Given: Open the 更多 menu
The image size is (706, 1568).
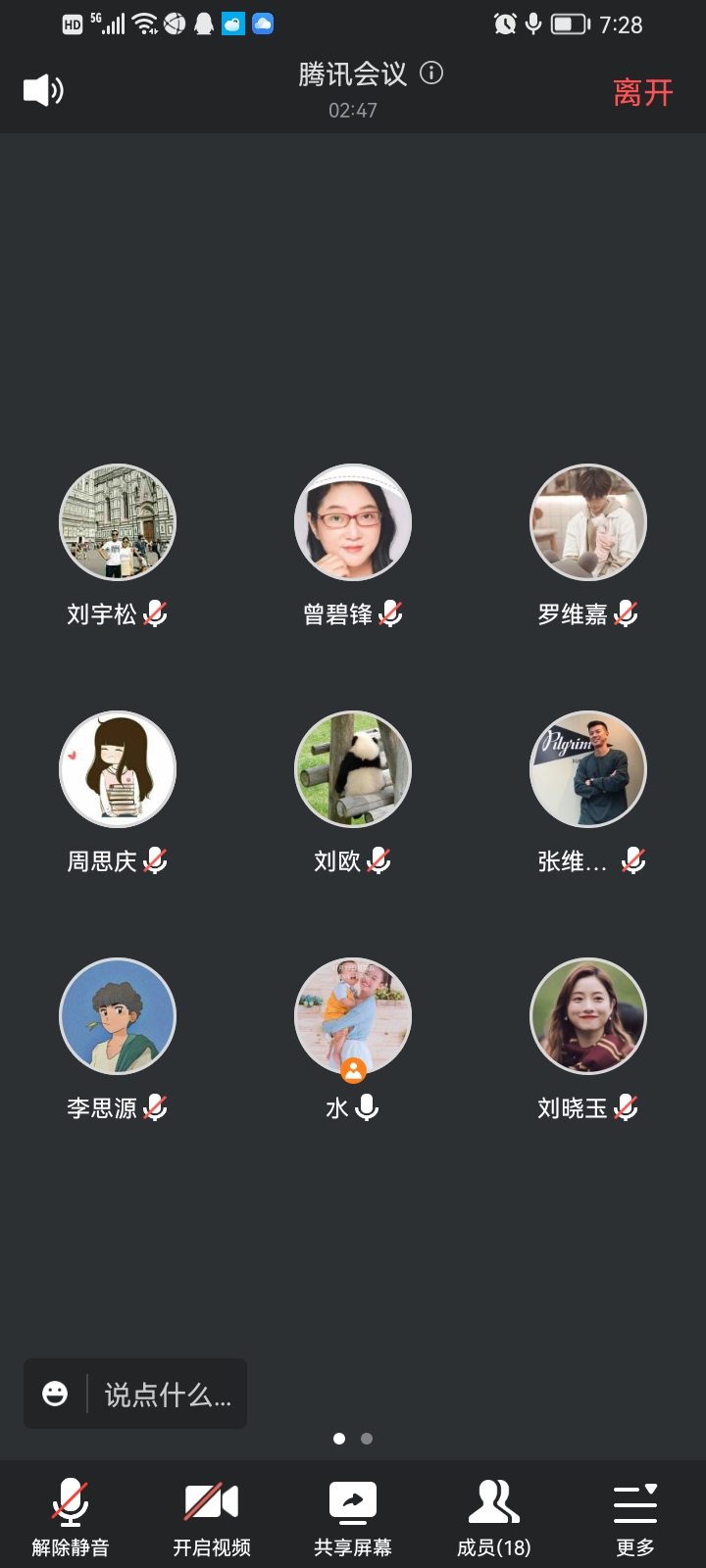Looking at the screenshot, I should tap(635, 1516).
